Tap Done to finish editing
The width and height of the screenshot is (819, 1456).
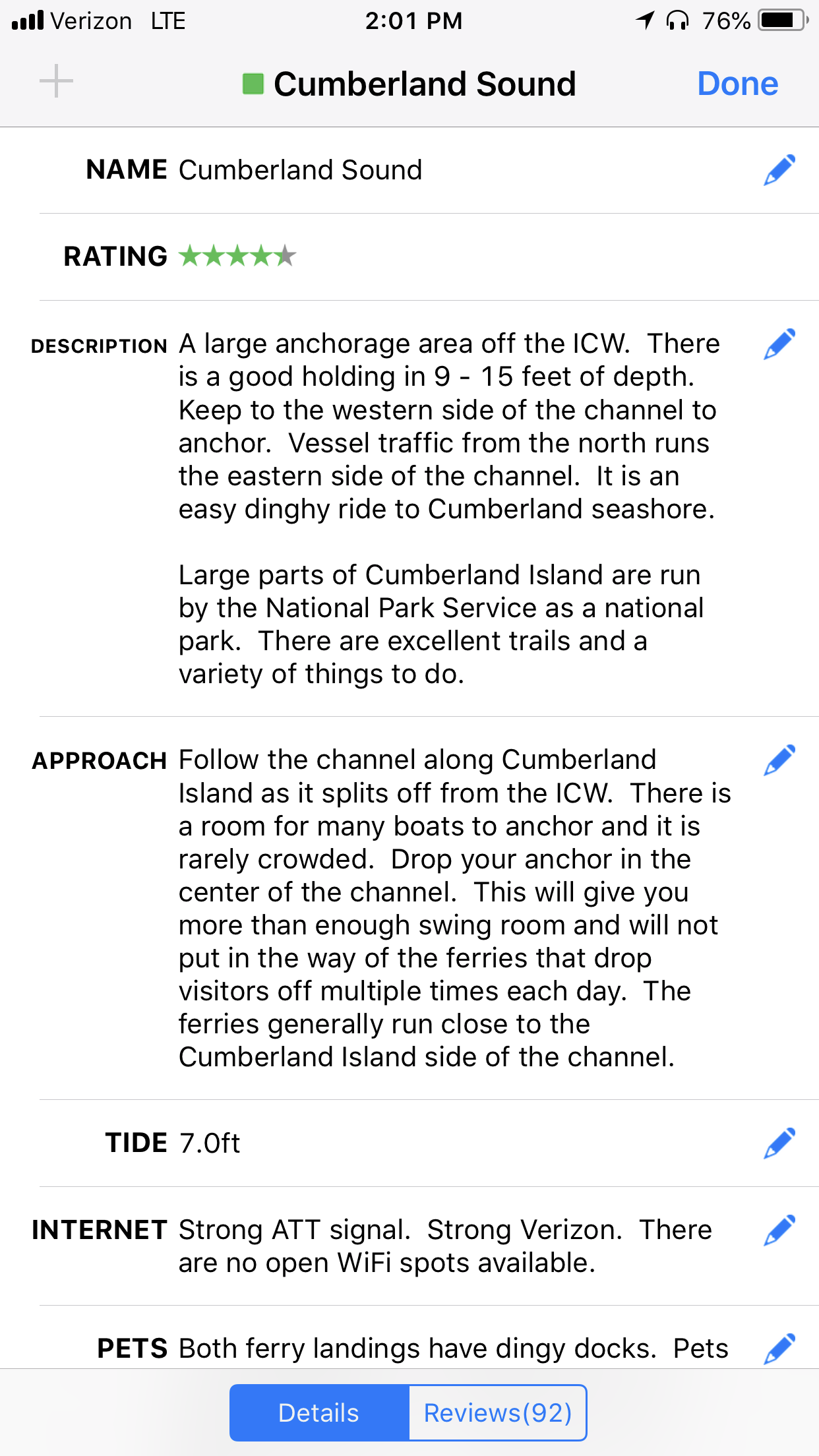point(737,83)
